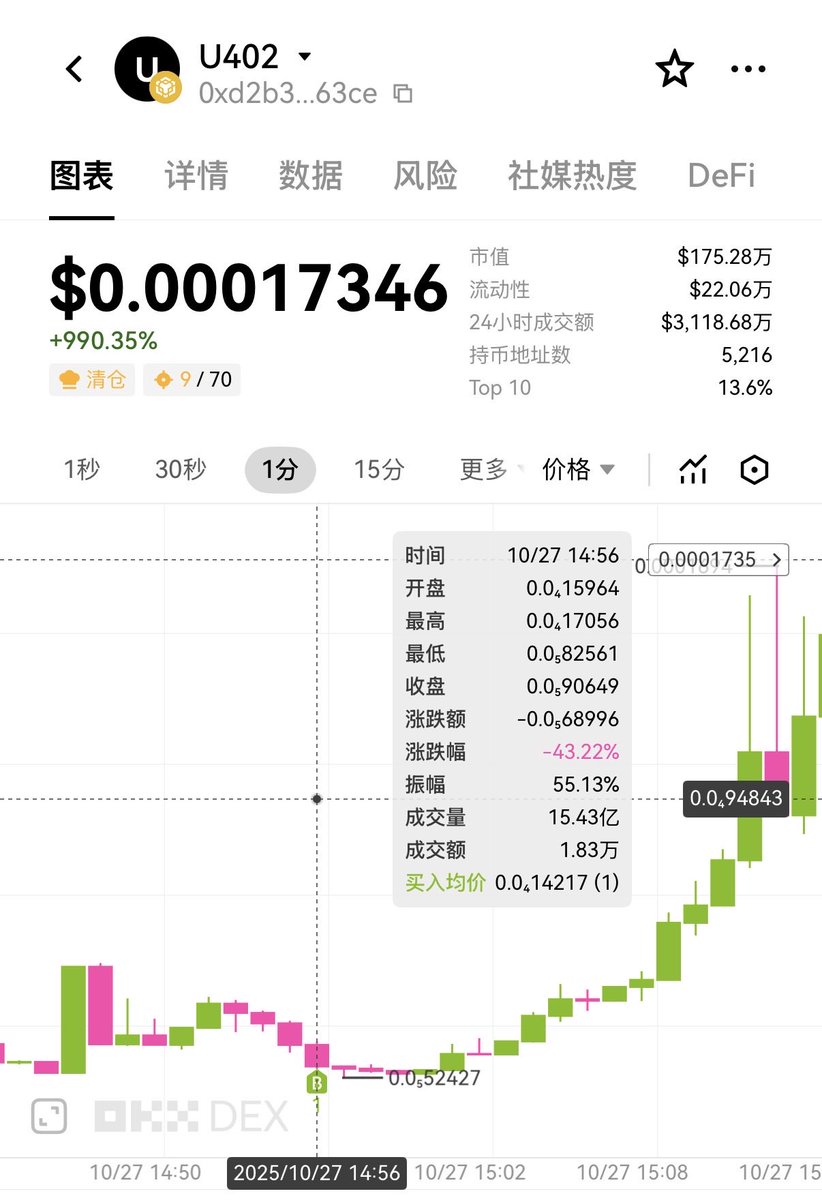Viewport: 822px width, 1200px height.
Task: Select the 1秒 chart interval
Action: pyautogui.click(x=81, y=469)
